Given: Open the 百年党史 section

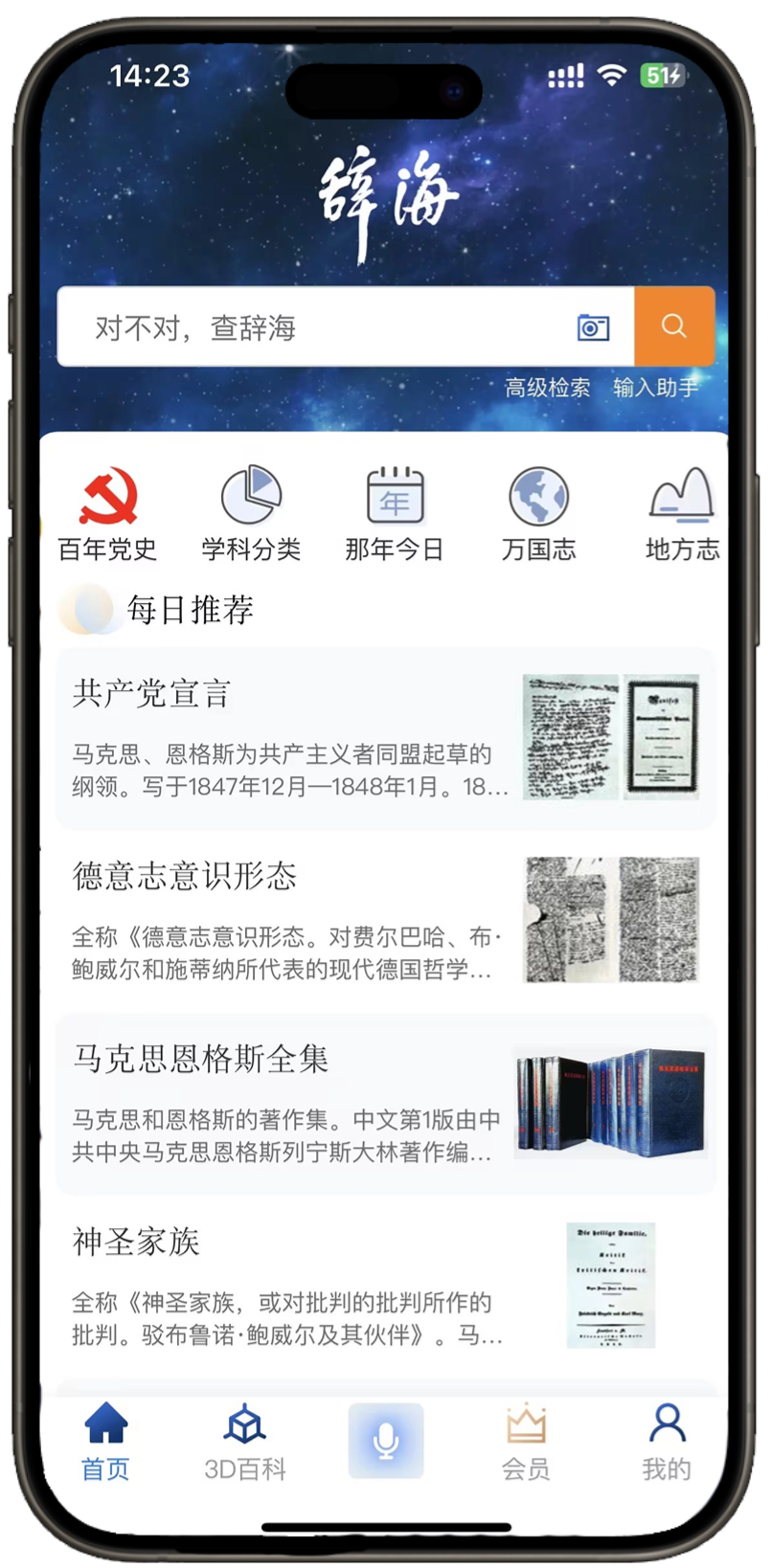Looking at the screenshot, I should (107, 514).
